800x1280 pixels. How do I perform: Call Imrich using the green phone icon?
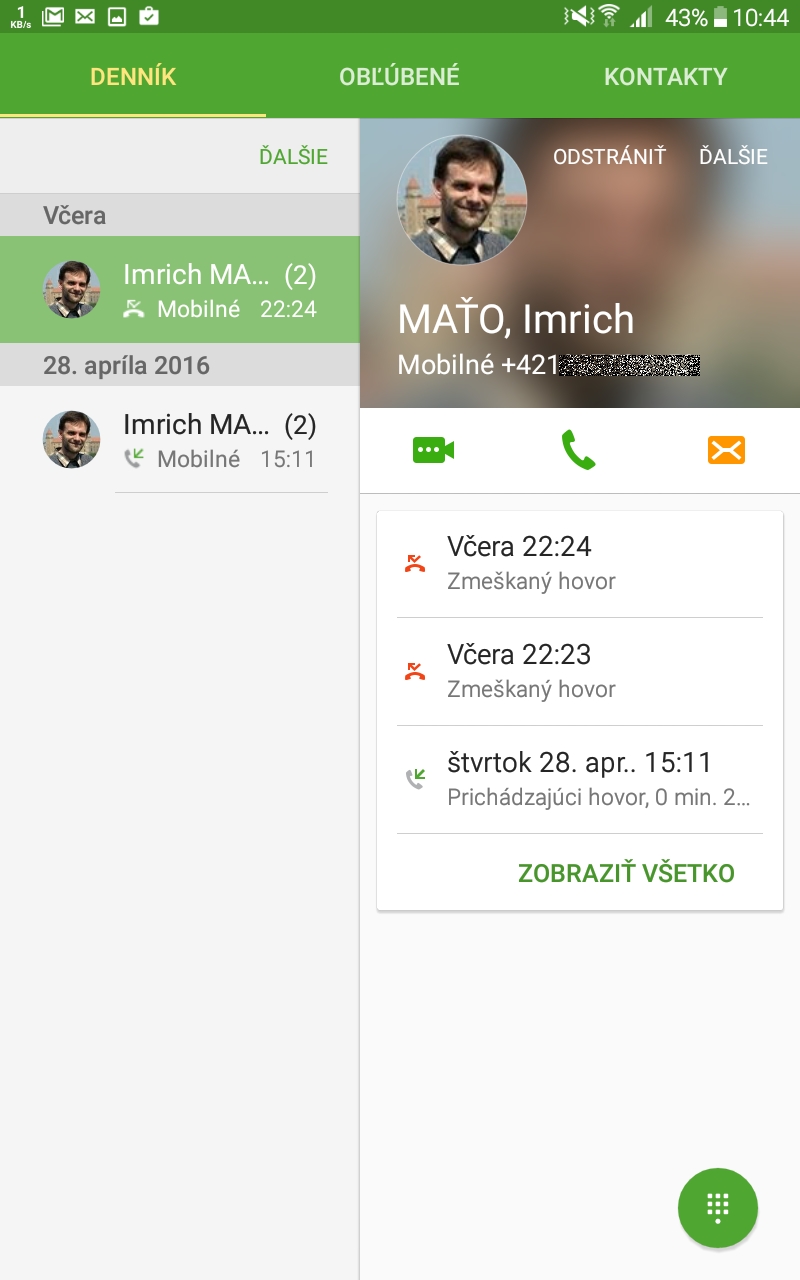(x=578, y=450)
